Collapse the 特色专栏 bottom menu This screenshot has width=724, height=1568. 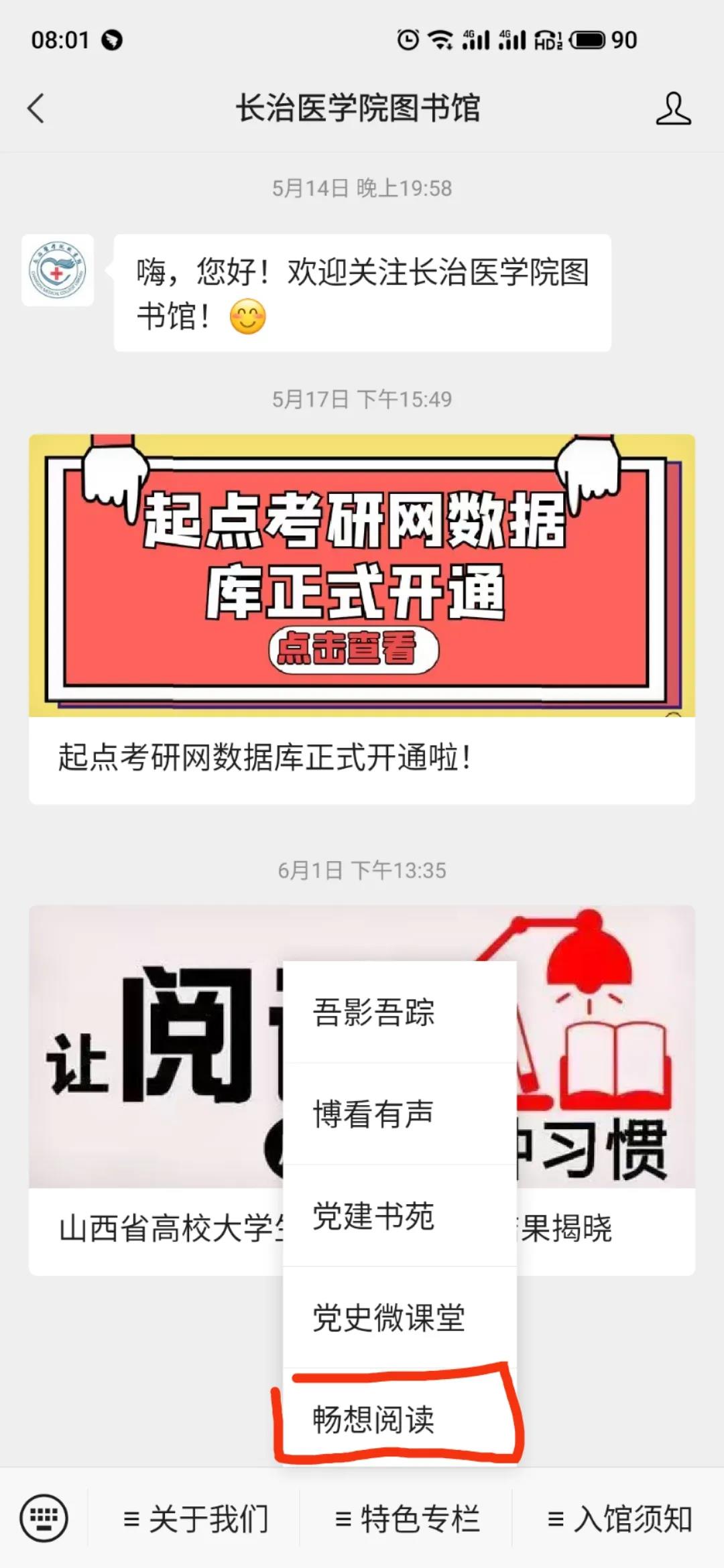pyautogui.click(x=408, y=1518)
